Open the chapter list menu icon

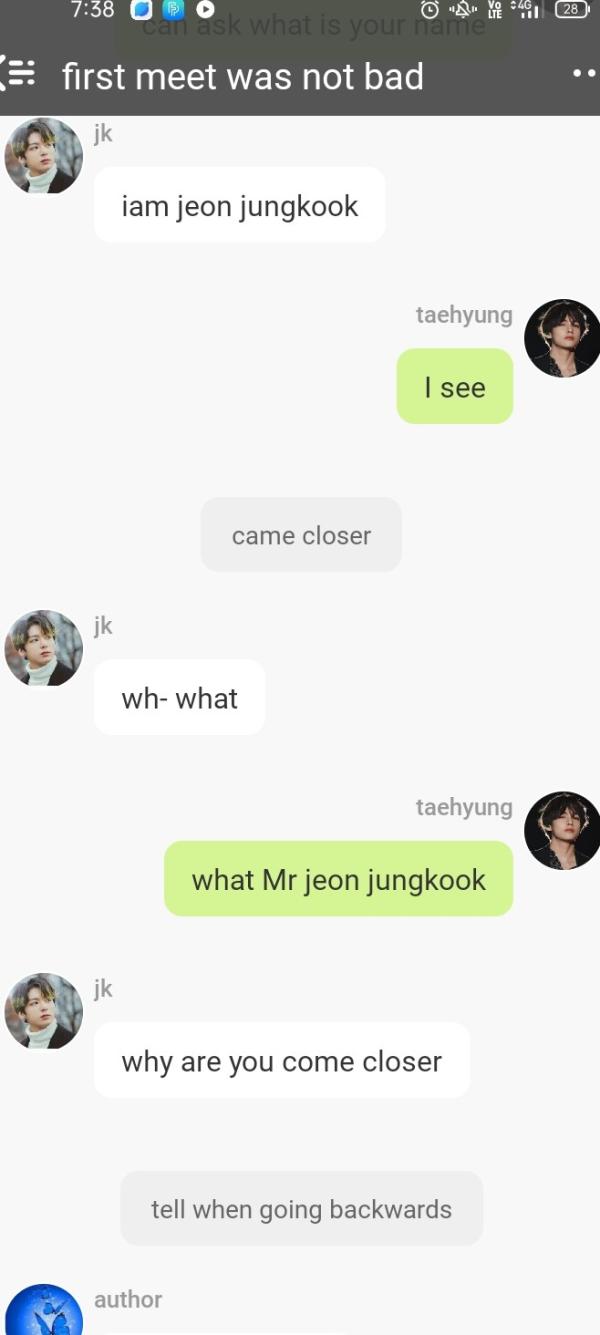(x=18, y=75)
